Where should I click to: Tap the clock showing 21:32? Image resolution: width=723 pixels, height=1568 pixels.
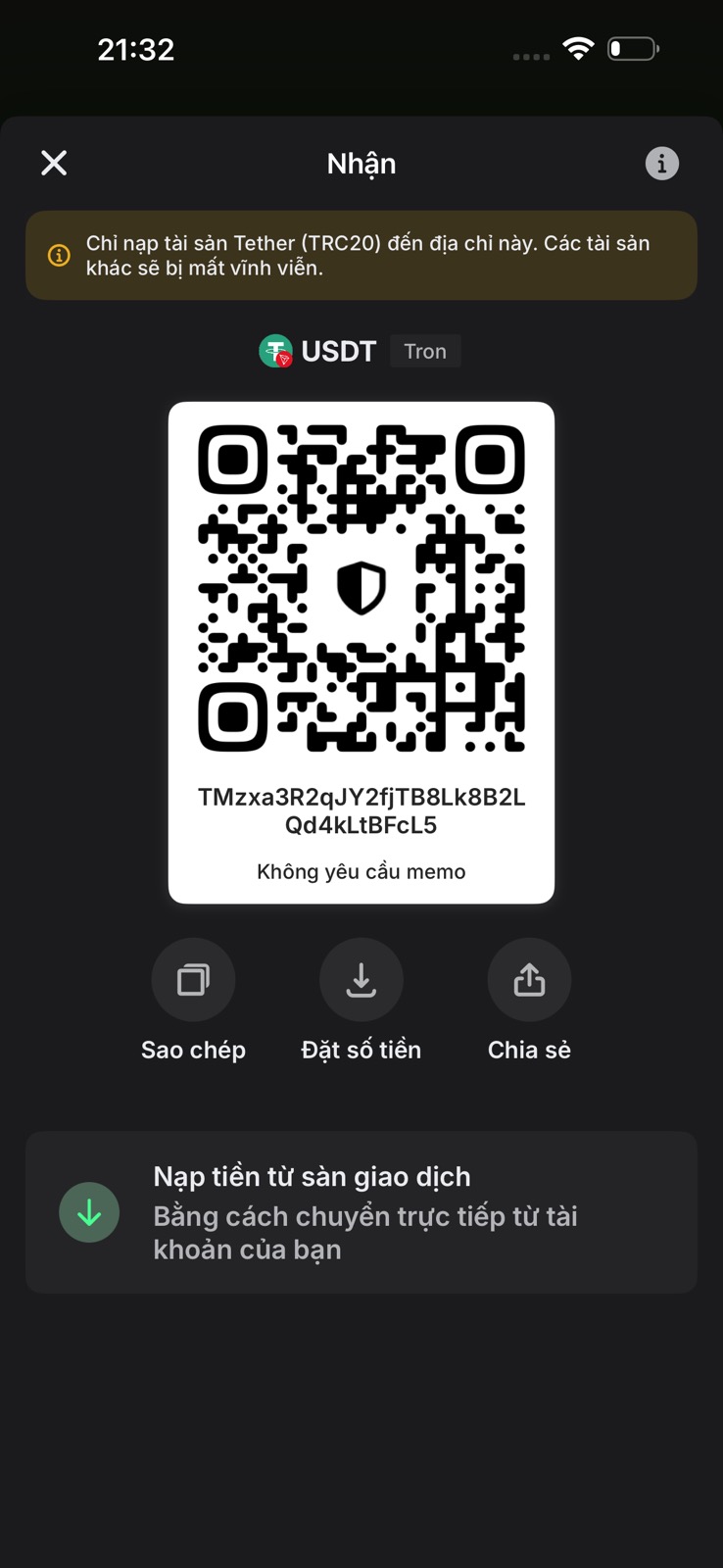[135, 48]
